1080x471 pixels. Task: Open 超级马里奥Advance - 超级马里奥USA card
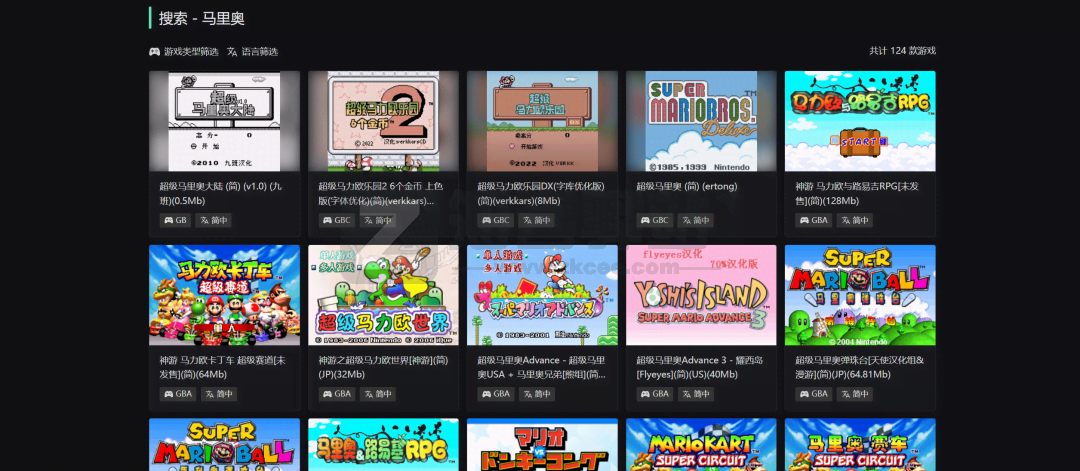tap(542, 295)
